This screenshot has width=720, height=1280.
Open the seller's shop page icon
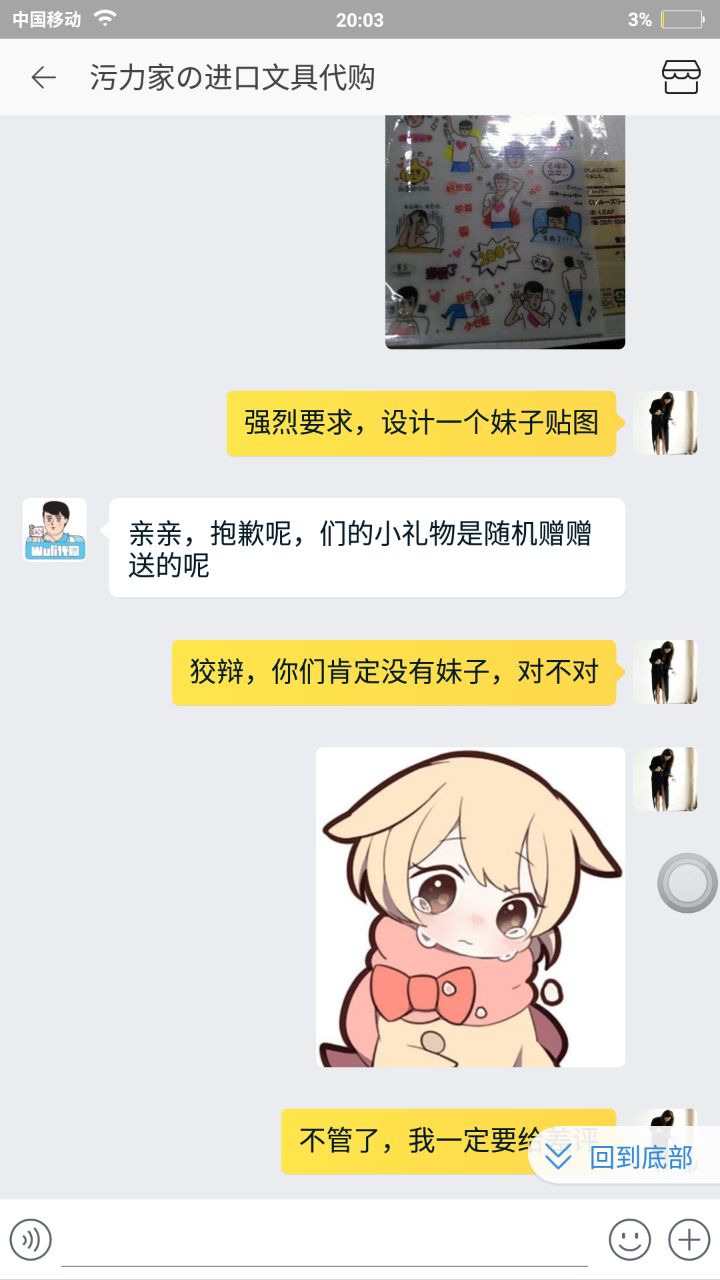click(x=681, y=78)
